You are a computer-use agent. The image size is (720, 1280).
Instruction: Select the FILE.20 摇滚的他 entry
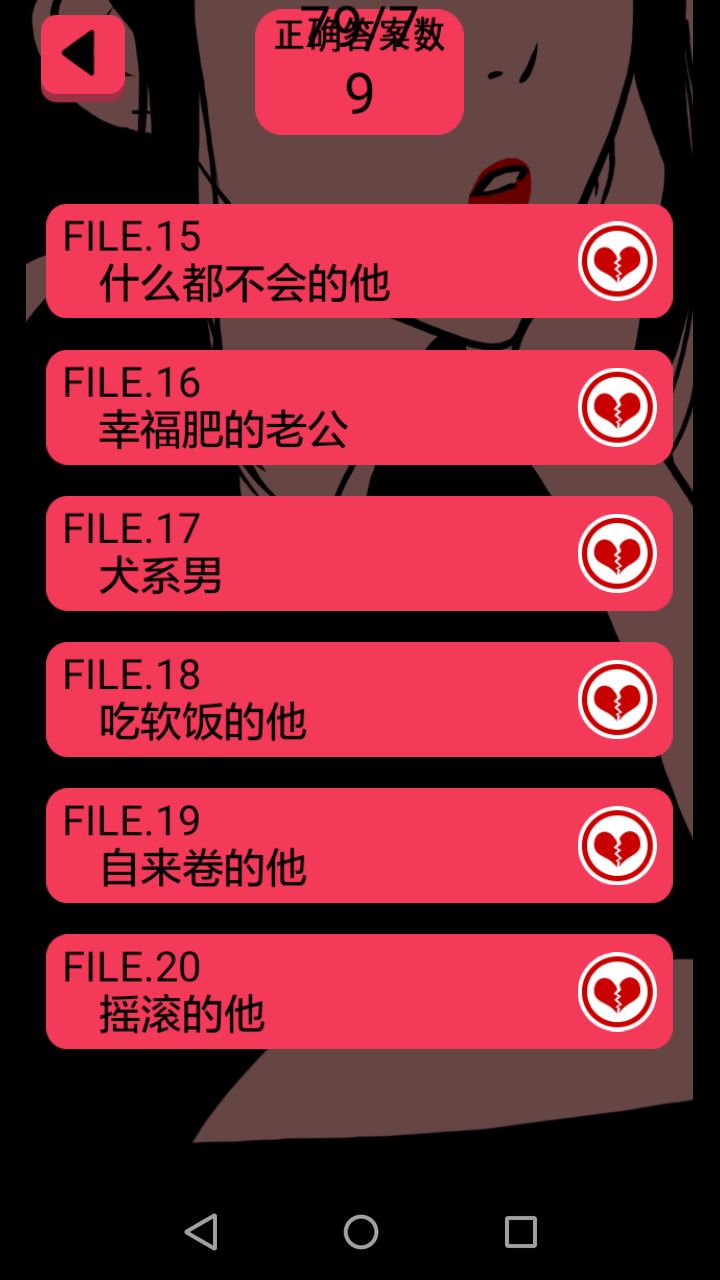point(300,991)
